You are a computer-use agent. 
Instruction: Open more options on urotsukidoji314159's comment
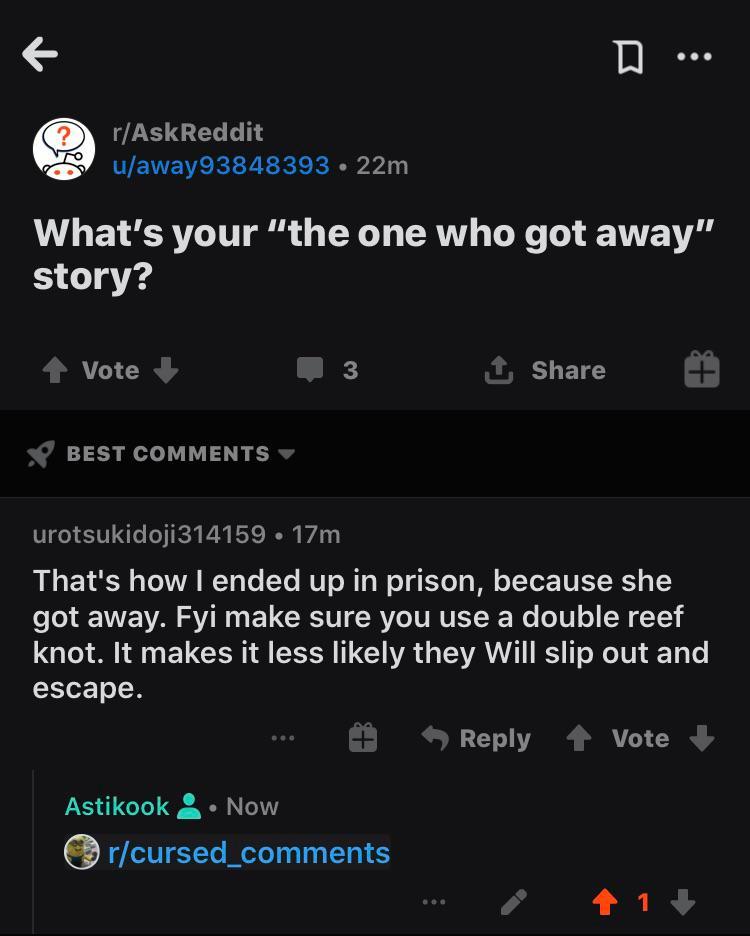point(283,739)
